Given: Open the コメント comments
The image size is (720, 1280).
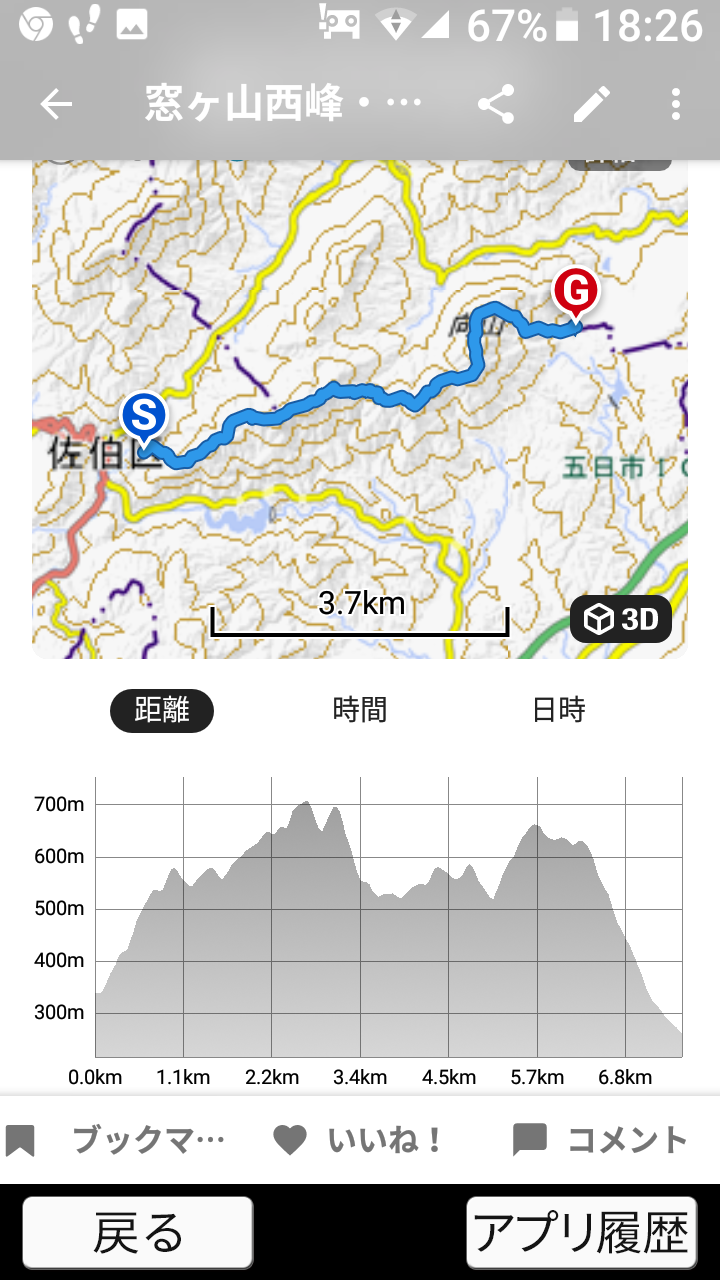Looking at the screenshot, I should click(x=600, y=1140).
